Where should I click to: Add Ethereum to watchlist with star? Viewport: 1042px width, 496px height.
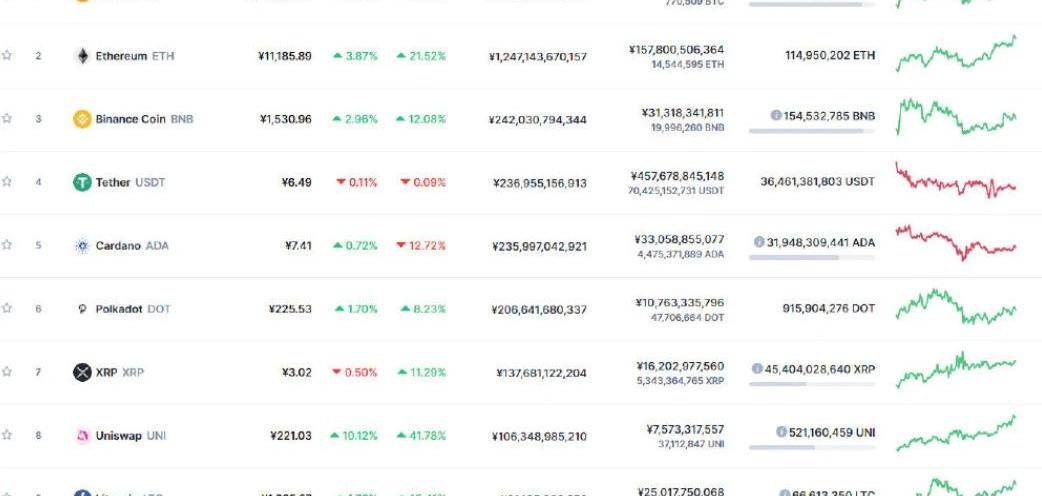click(7, 56)
